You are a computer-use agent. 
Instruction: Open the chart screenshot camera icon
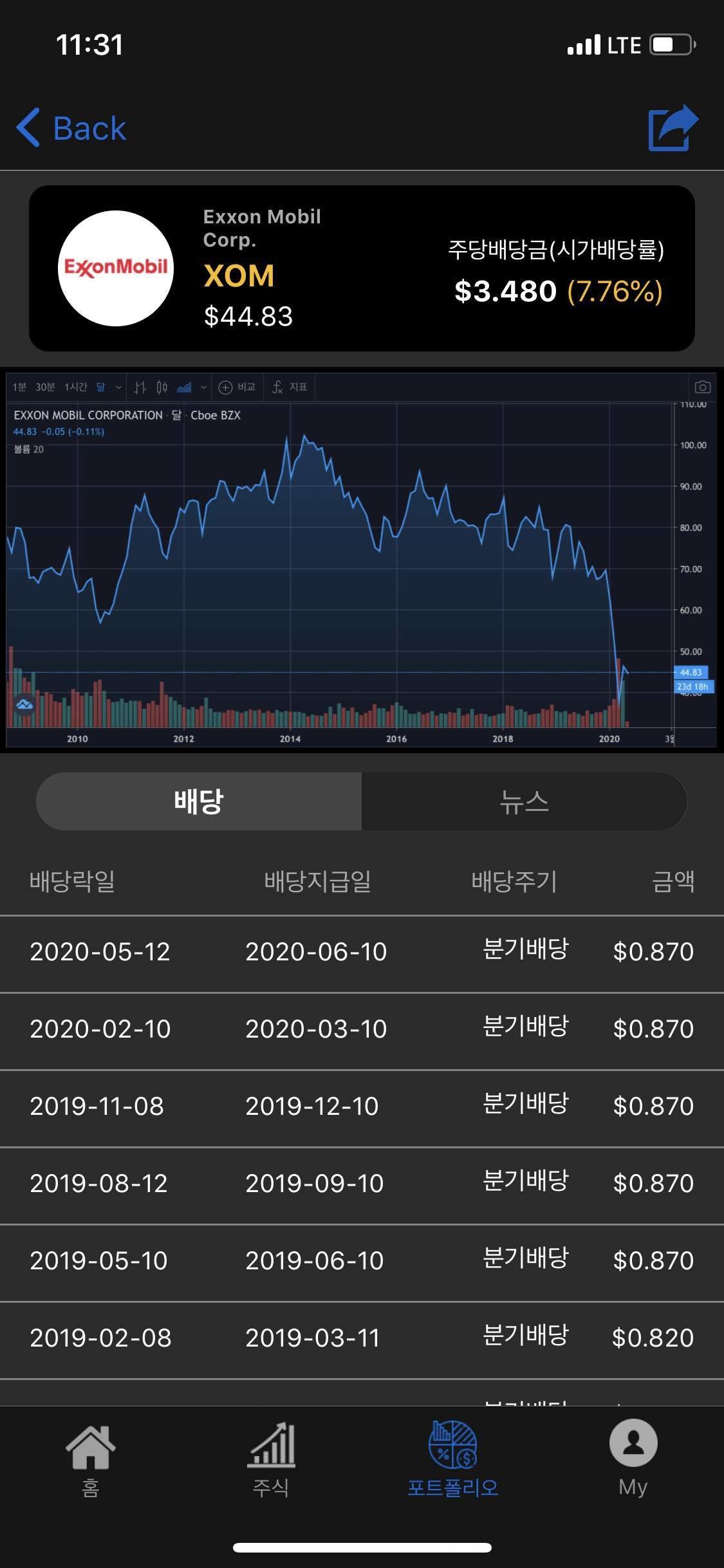(x=703, y=387)
